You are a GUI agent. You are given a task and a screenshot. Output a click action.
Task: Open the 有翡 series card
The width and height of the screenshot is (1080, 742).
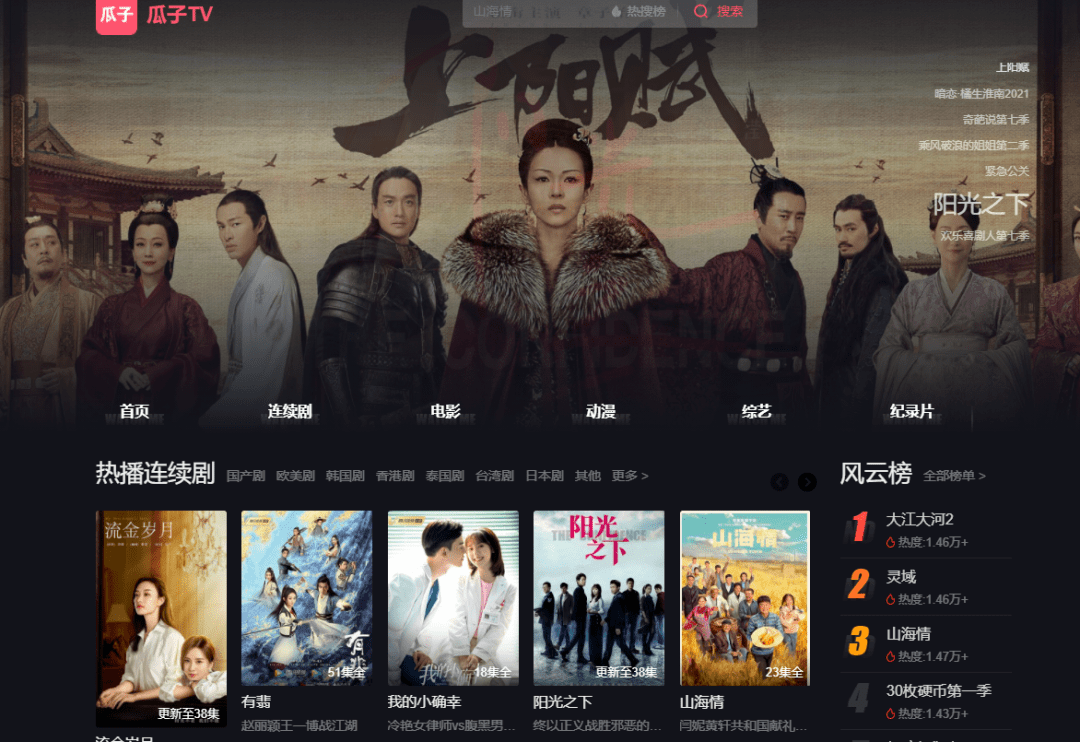(x=306, y=597)
